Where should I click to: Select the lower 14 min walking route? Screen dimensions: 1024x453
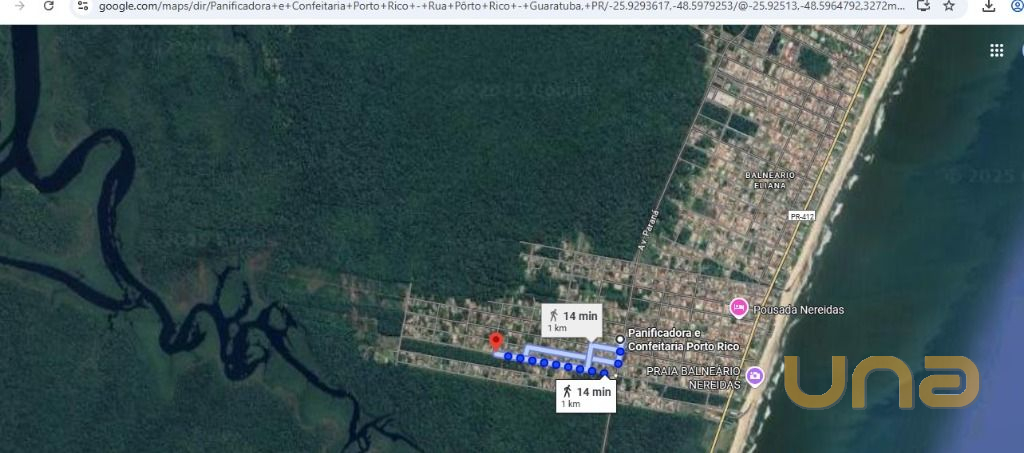click(585, 395)
